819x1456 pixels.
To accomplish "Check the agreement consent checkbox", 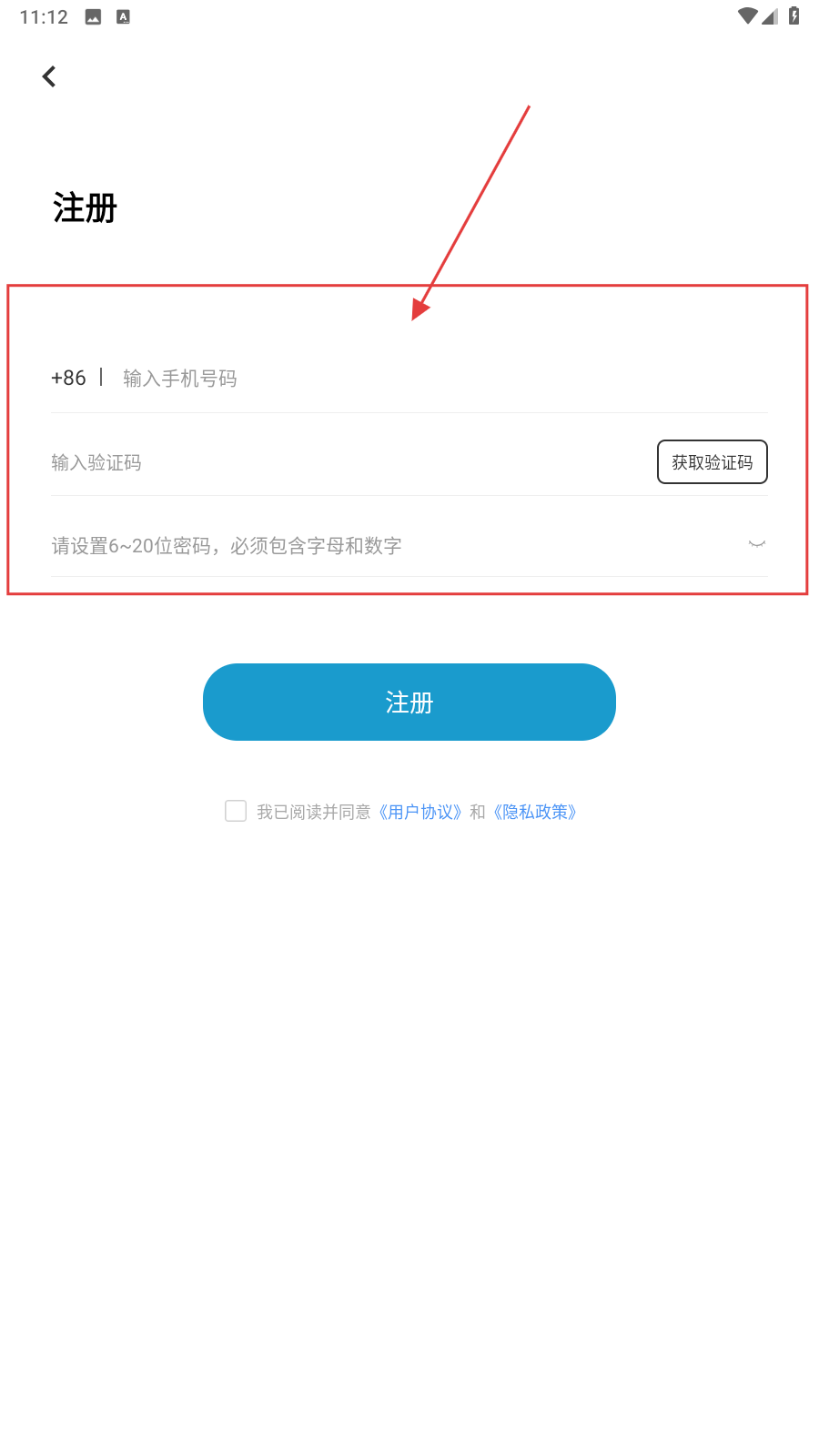I will (x=236, y=811).
